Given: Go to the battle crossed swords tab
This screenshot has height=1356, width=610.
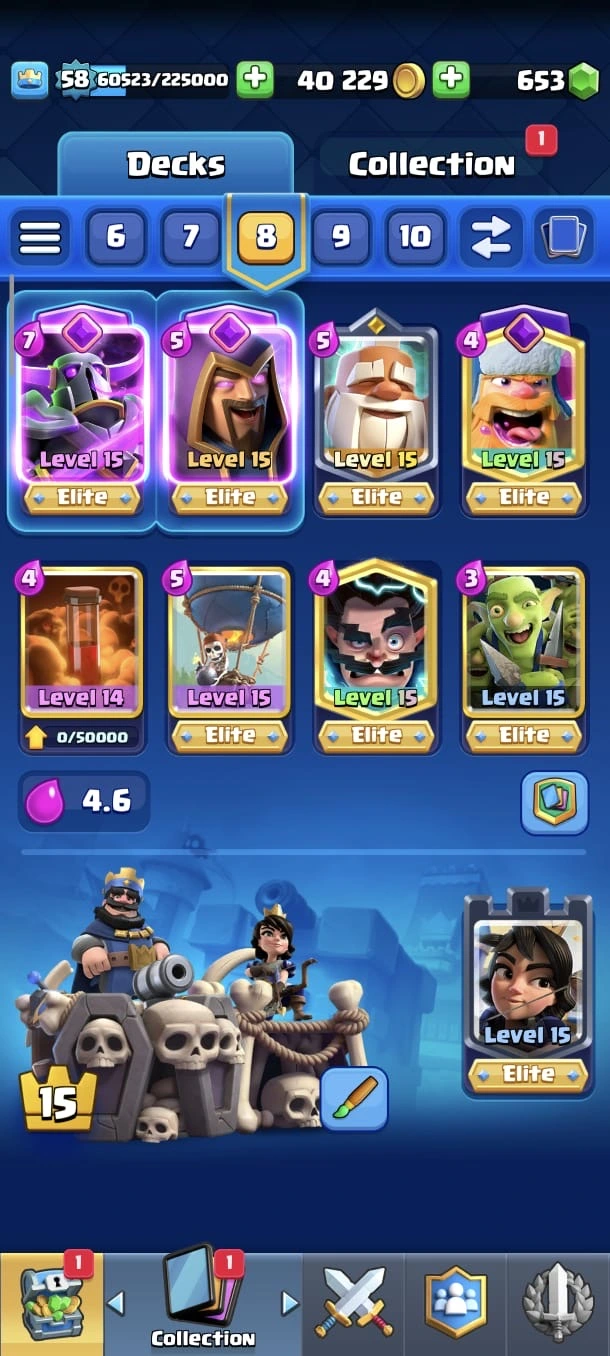Looking at the screenshot, I should coord(354,1300).
